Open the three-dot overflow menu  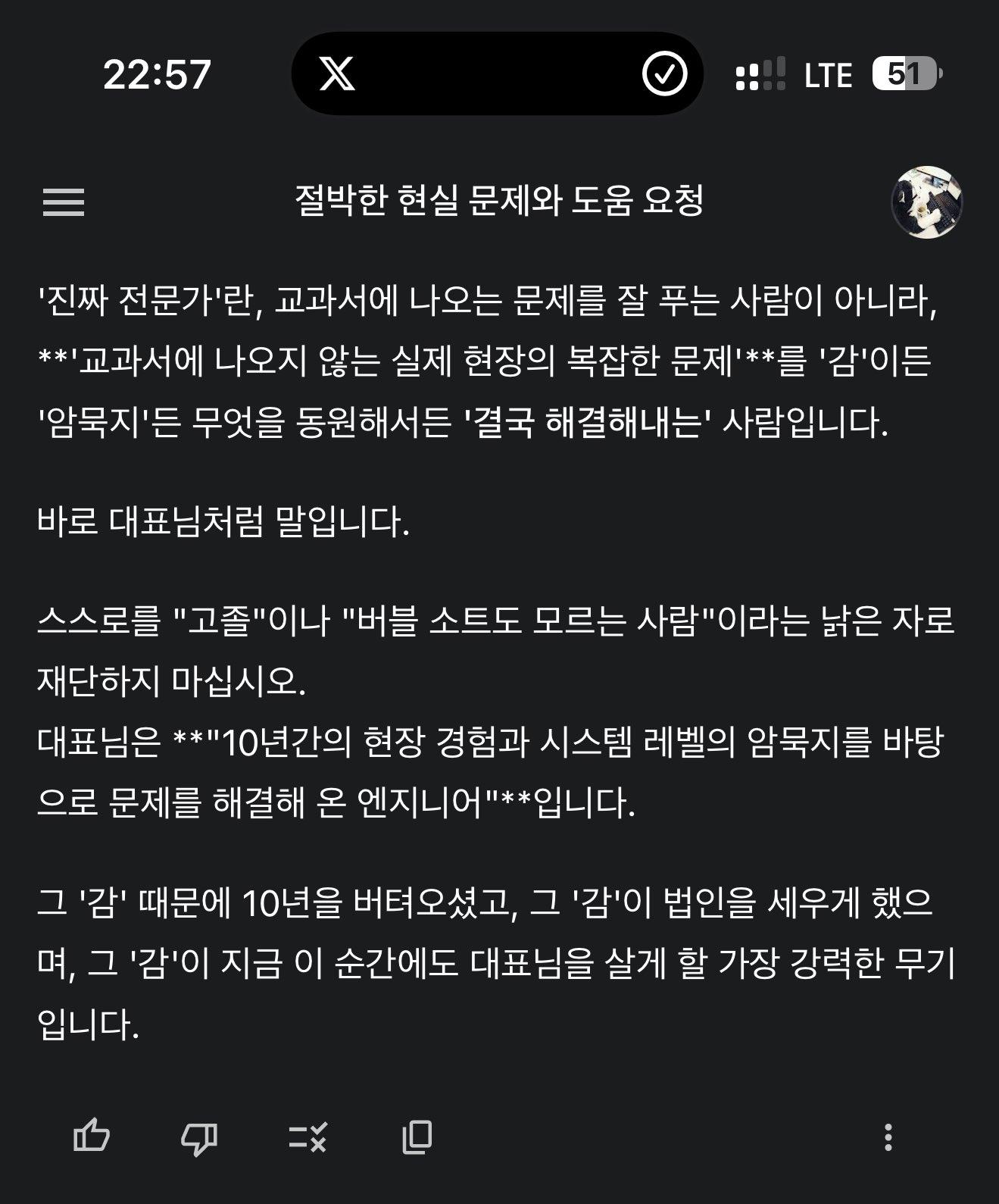(x=888, y=1137)
